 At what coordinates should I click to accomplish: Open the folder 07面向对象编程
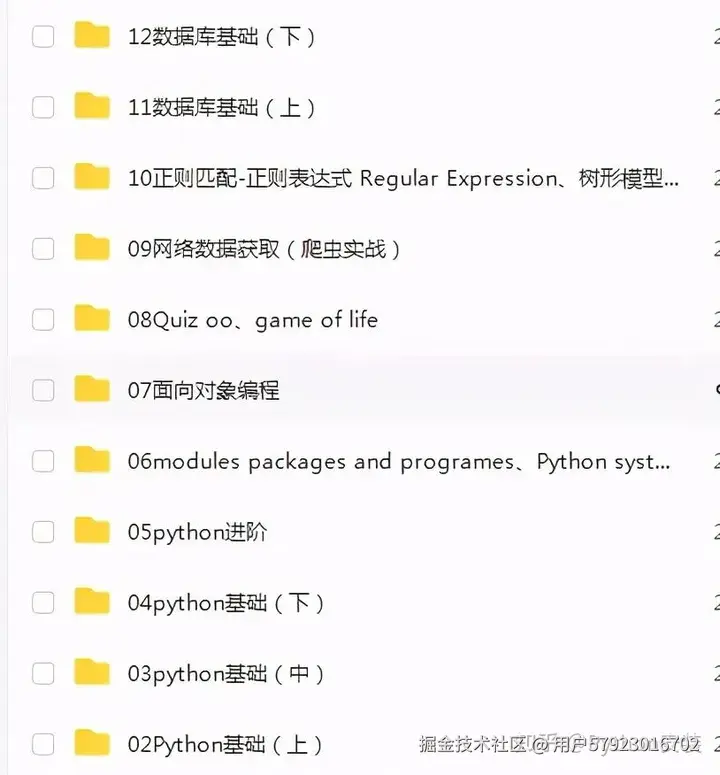click(203, 390)
